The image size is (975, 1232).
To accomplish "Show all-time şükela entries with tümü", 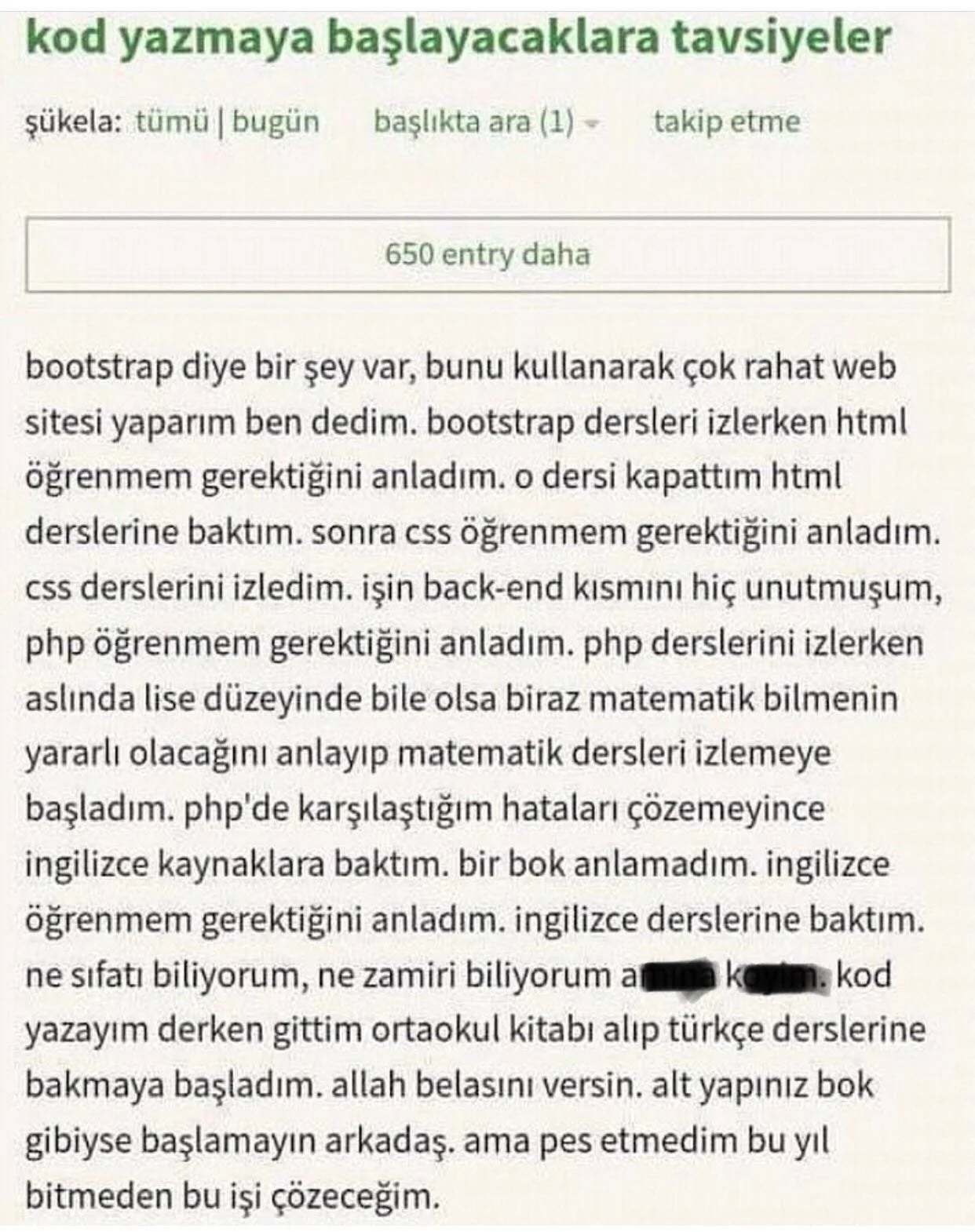I will (x=172, y=122).
